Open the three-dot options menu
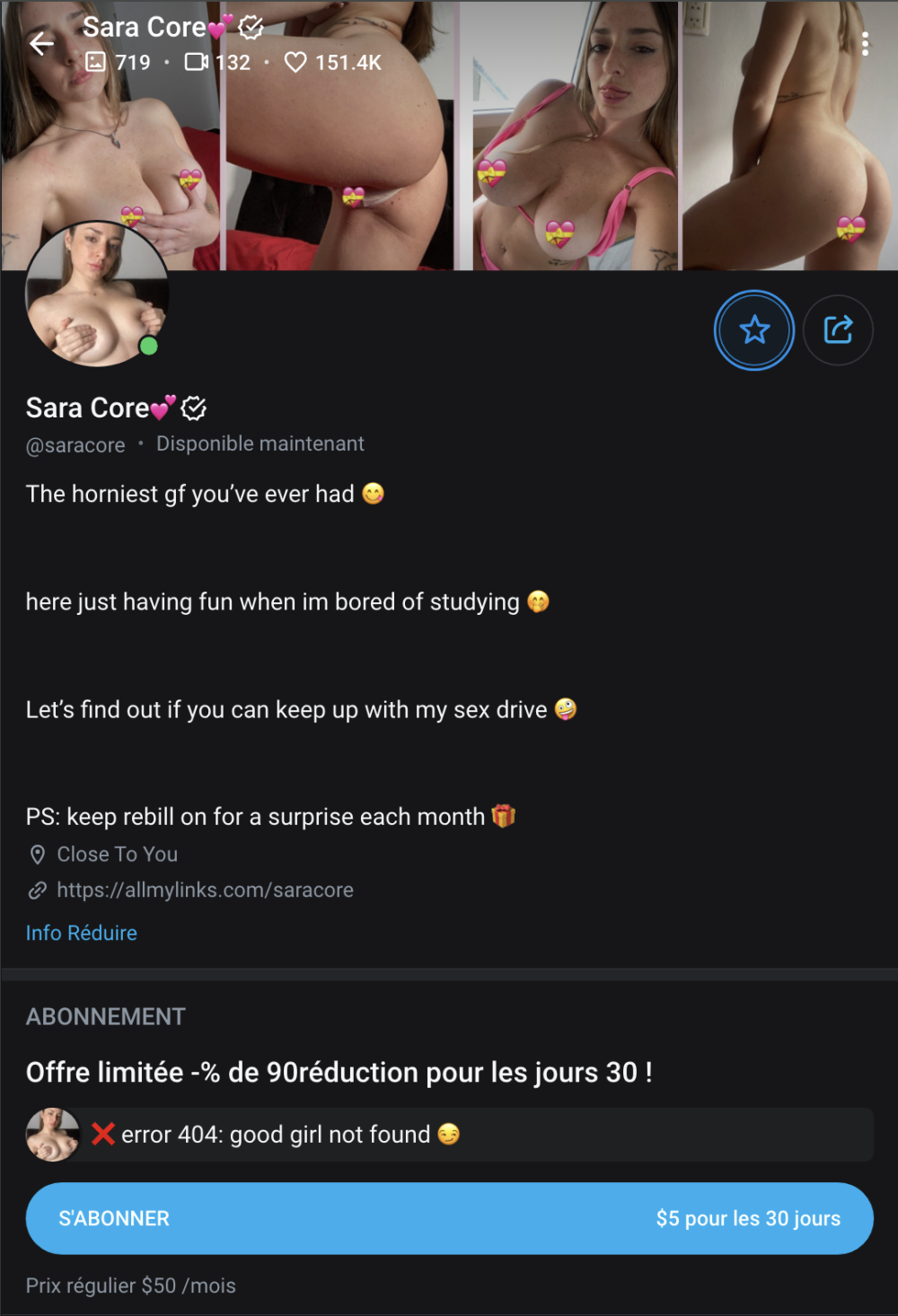The image size is (898, 1316). (865, 42)
